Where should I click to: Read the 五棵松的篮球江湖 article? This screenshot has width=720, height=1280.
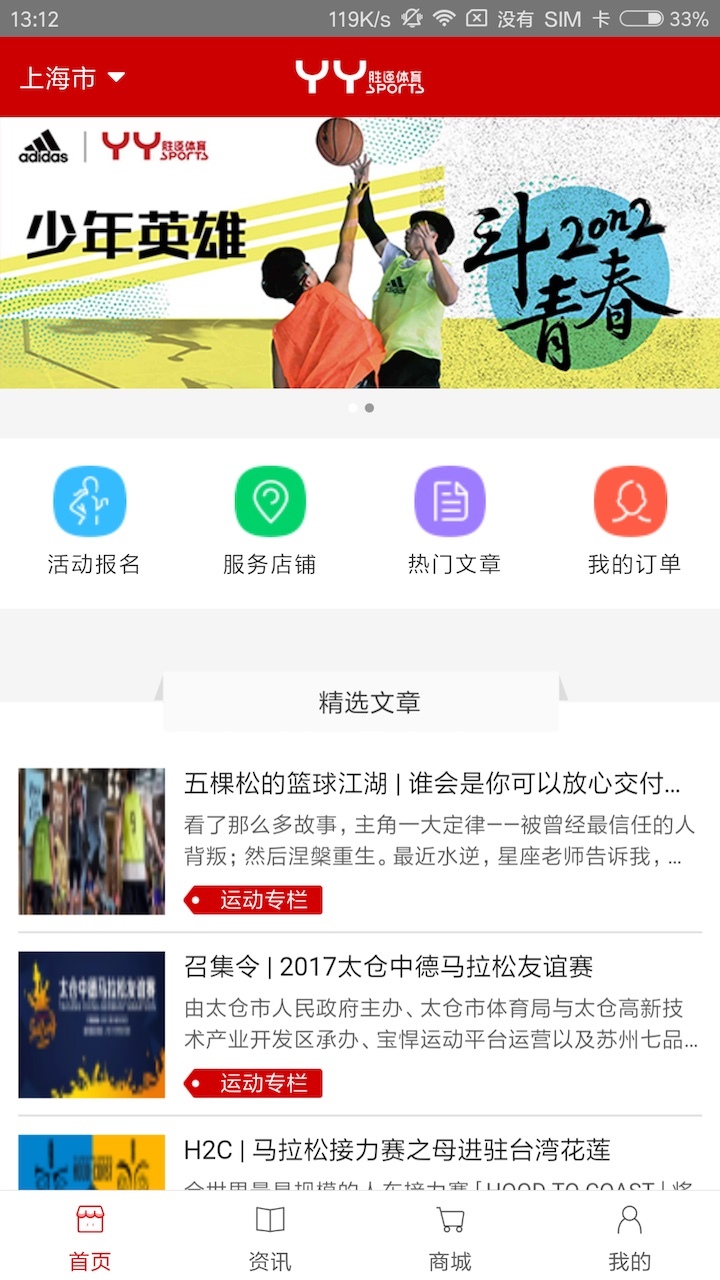pyautogui.click(x=431, y=783)
